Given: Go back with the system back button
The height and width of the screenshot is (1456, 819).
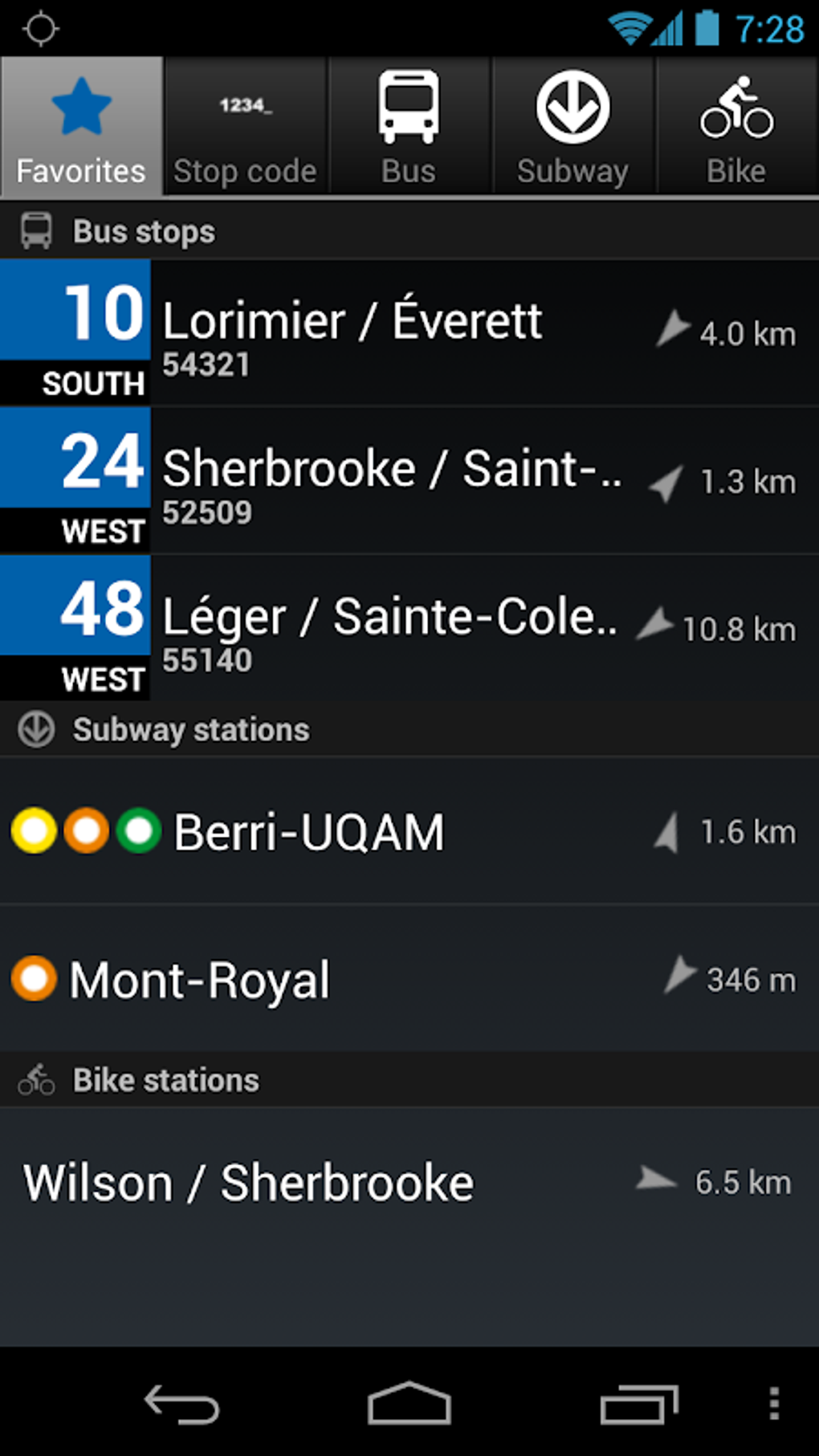Looking at the screenshot, I should [181, 1405].
